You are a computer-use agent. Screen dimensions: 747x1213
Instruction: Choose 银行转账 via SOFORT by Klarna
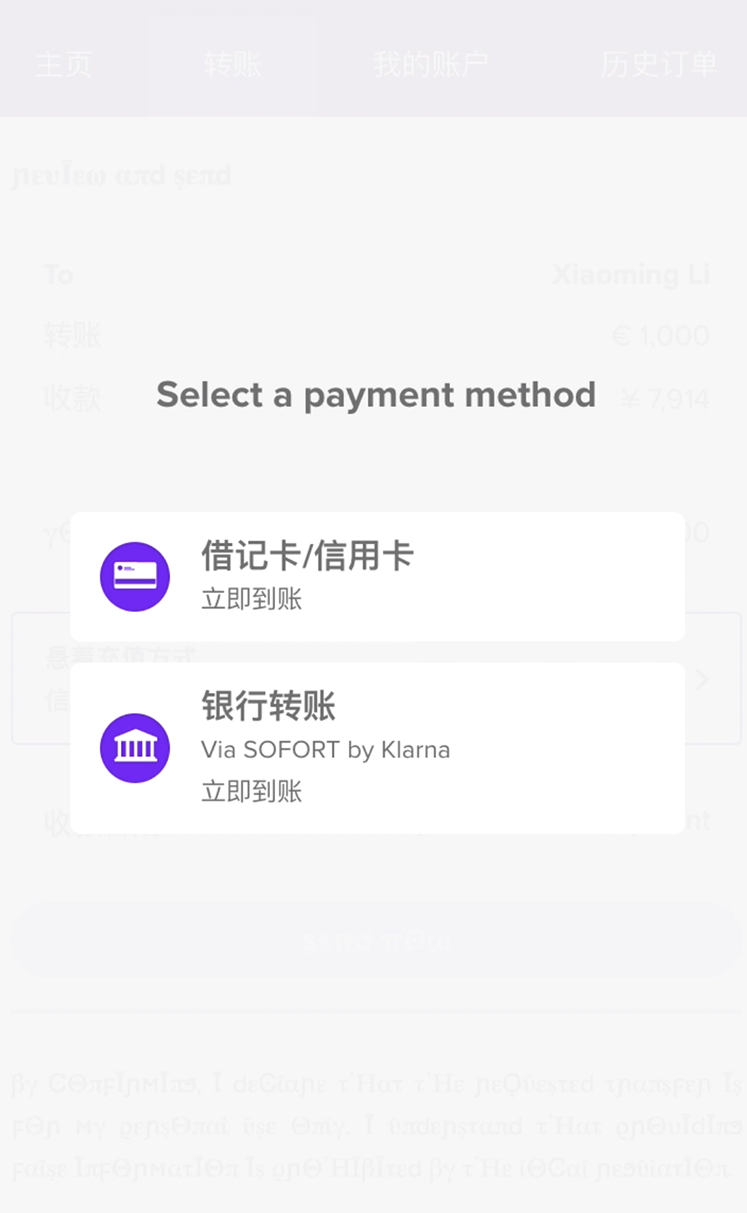click(377, 748)
